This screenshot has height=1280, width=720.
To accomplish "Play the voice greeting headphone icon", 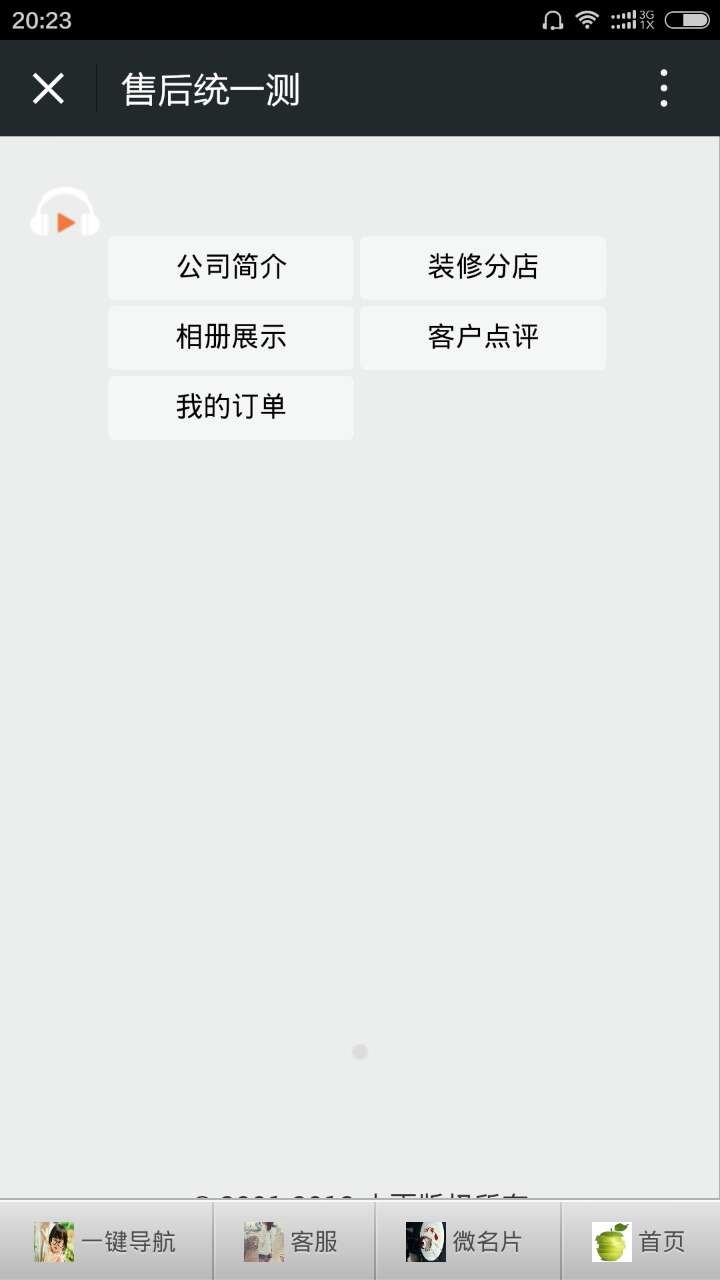I will click(x=64, y=213).
